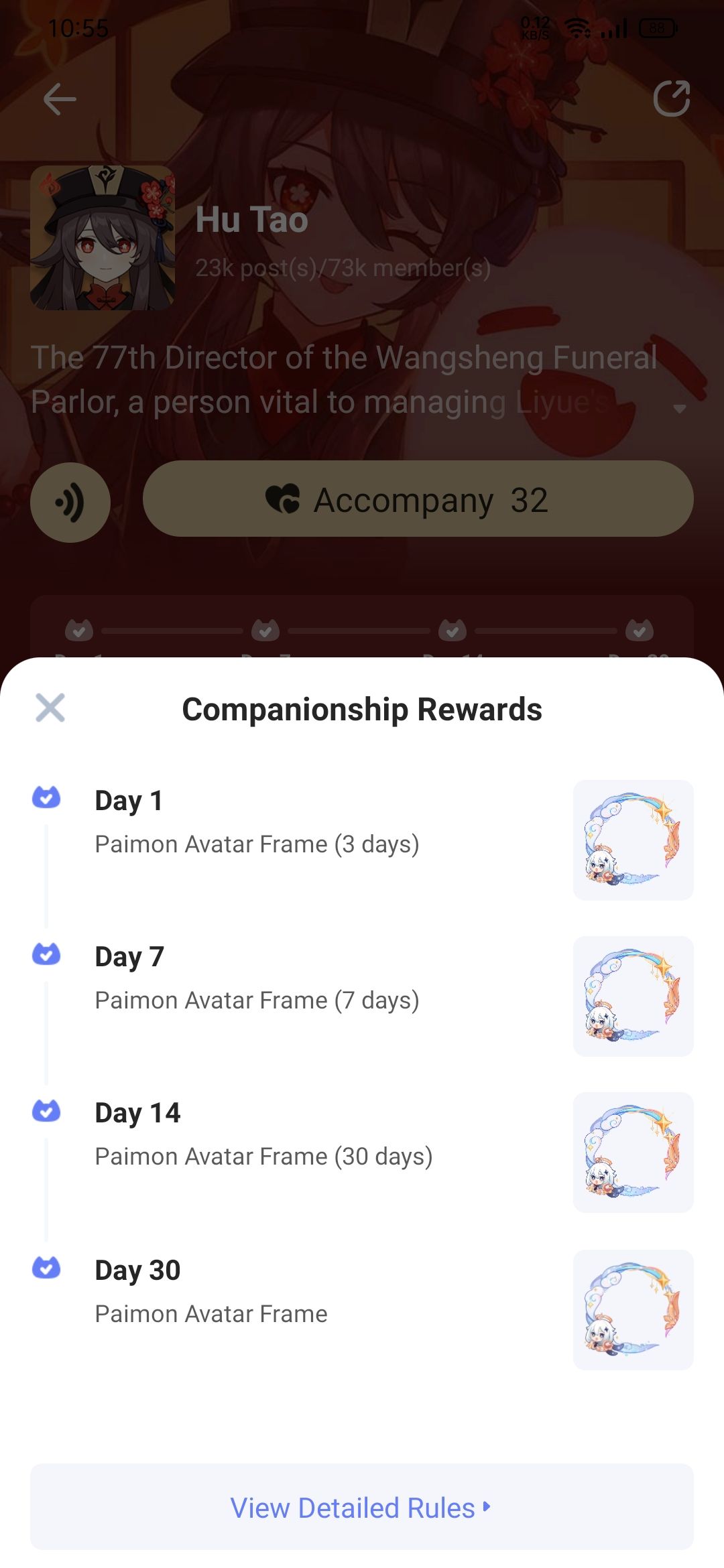Tap the cellular signal icon in the status bar
Image resolution: width=724 pixels, height=1568 pixels.
pyautogui.click(x=614, y=27)
